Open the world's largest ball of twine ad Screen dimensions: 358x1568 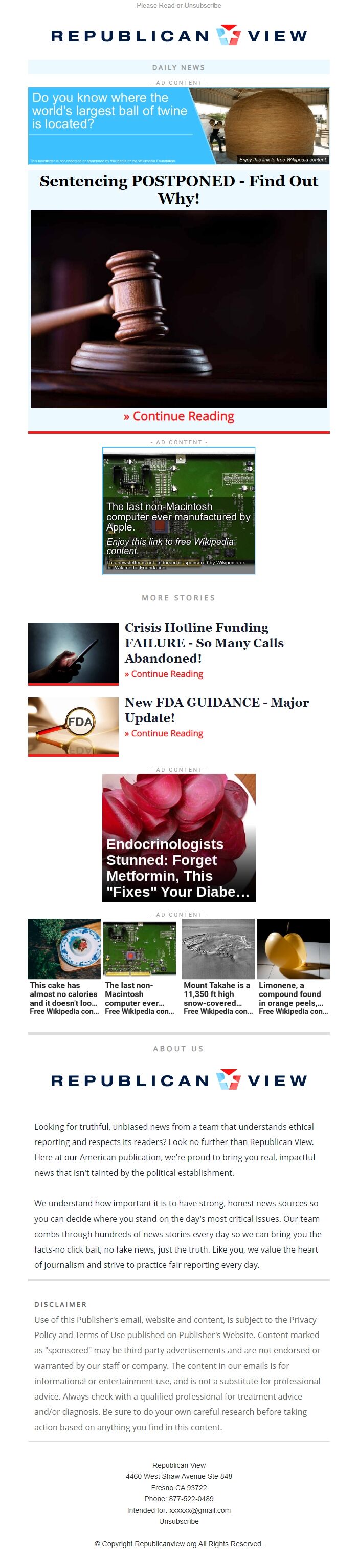178,125
